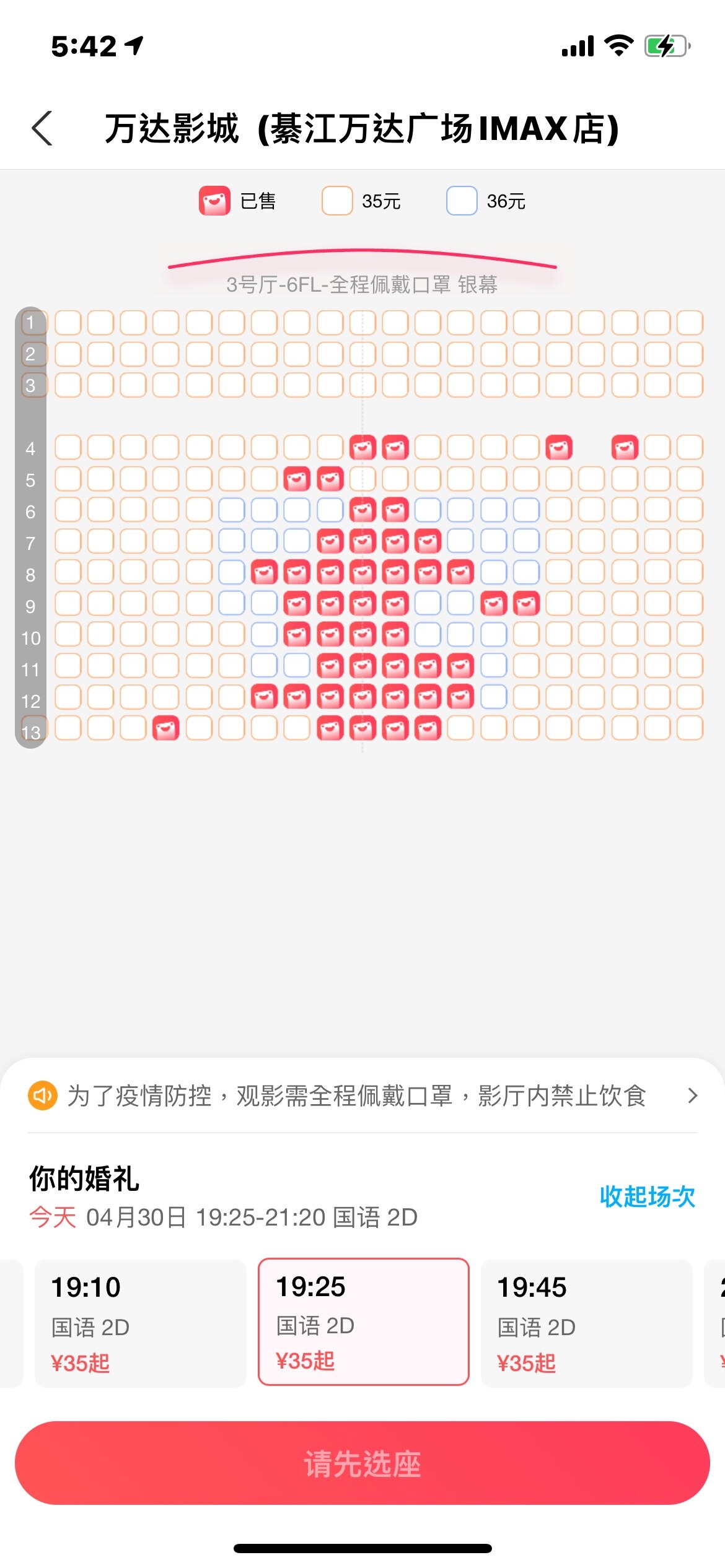Choose the first blue 36元 seat in row 6
725x1568 pixels.
click(232, 510)
